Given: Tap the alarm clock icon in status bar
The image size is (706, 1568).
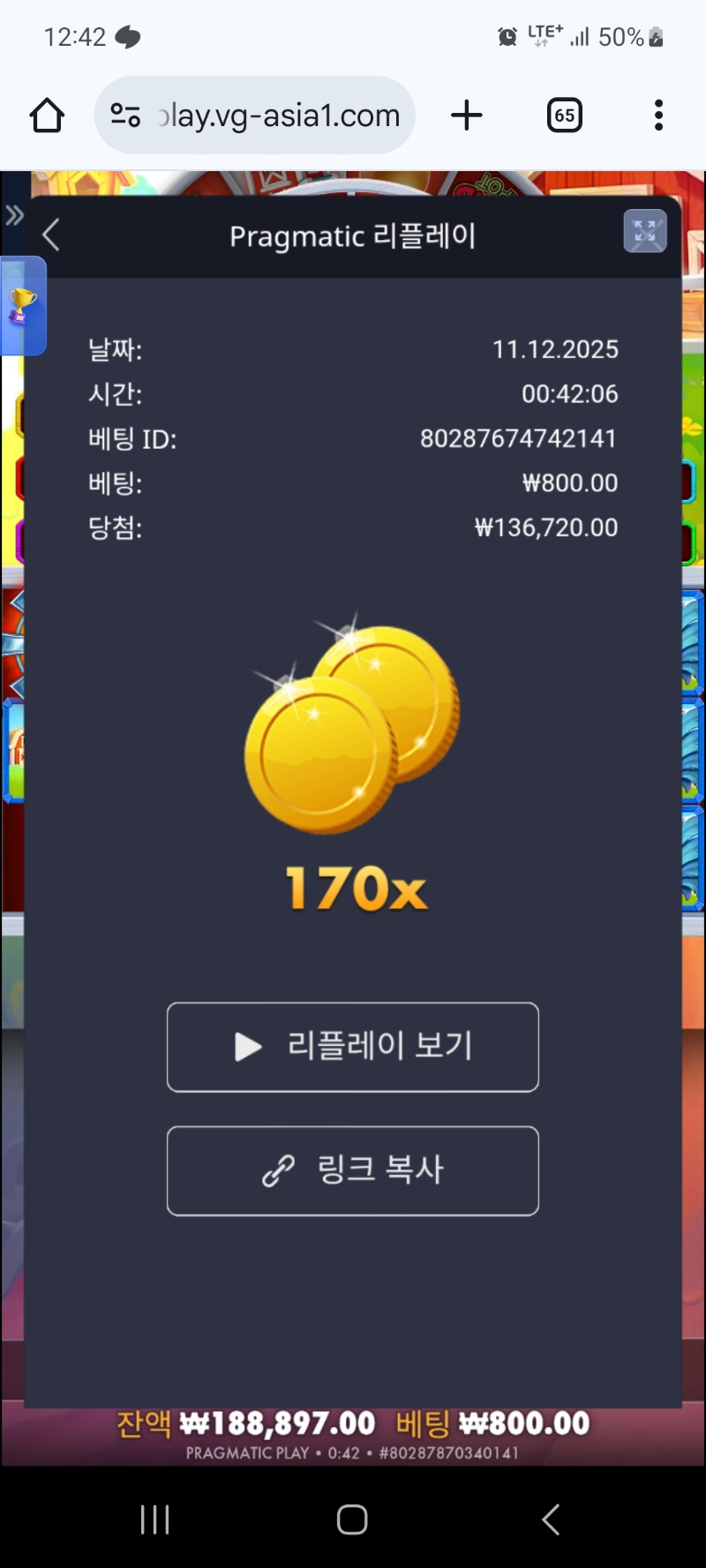Looking at the screenshot, I should (506, 37).
